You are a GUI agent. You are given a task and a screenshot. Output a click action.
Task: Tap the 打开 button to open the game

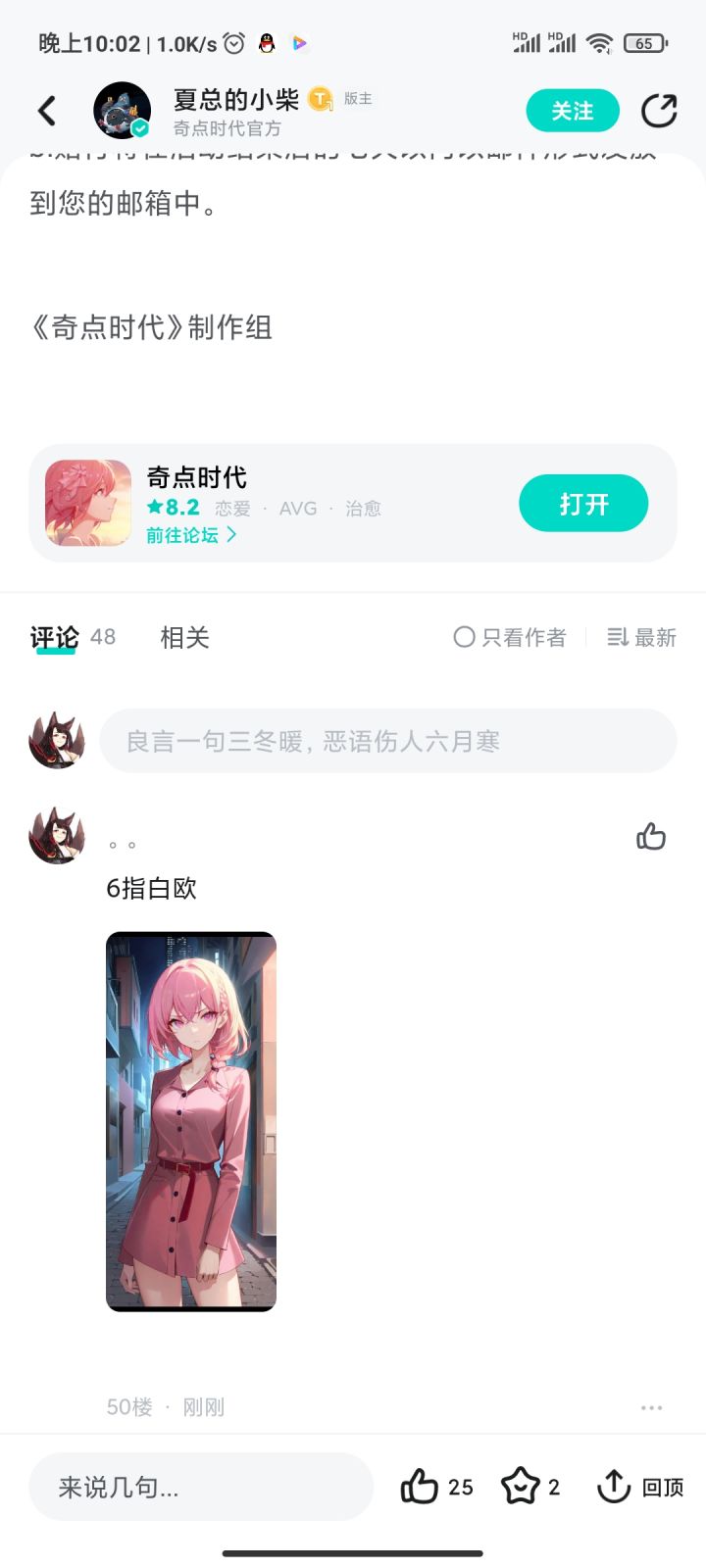(583, 503)
